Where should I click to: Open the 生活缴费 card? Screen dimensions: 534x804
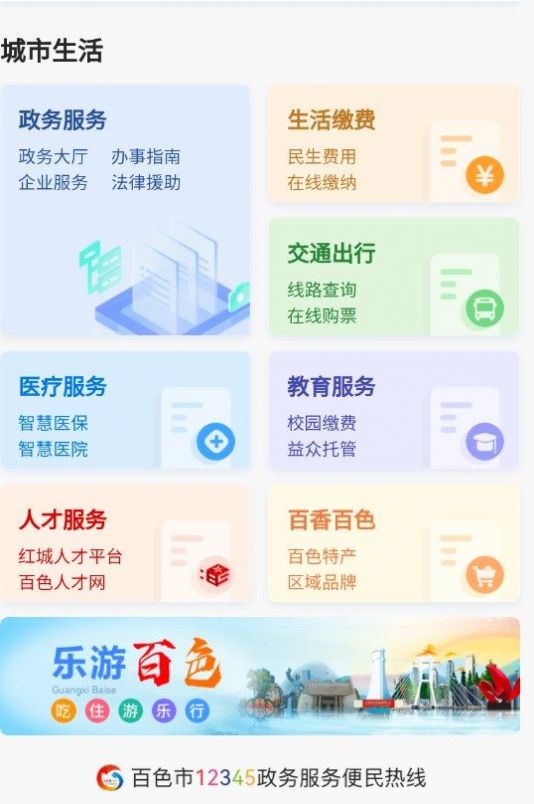pyautogui.click(x=394, y=144)
